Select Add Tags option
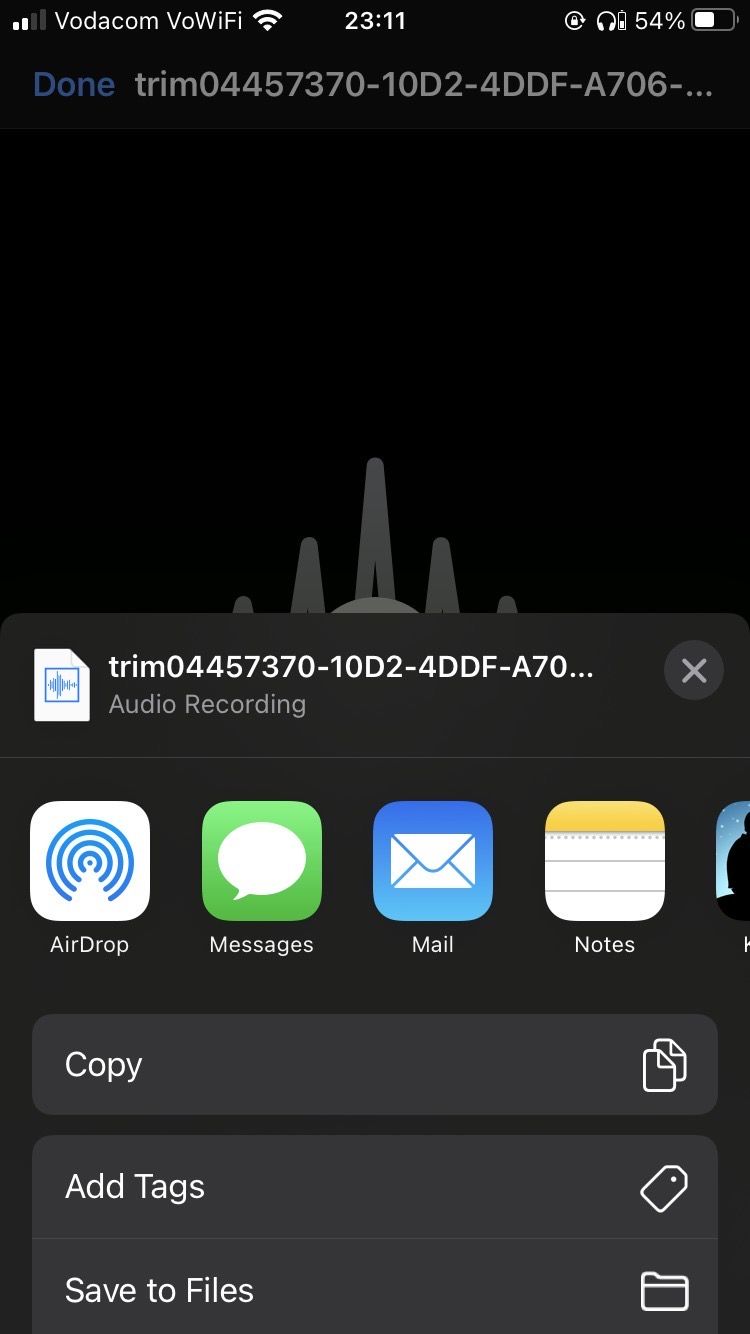Image resolution: width=750 pixels, height=1334 pixels. click(375, 1187)
